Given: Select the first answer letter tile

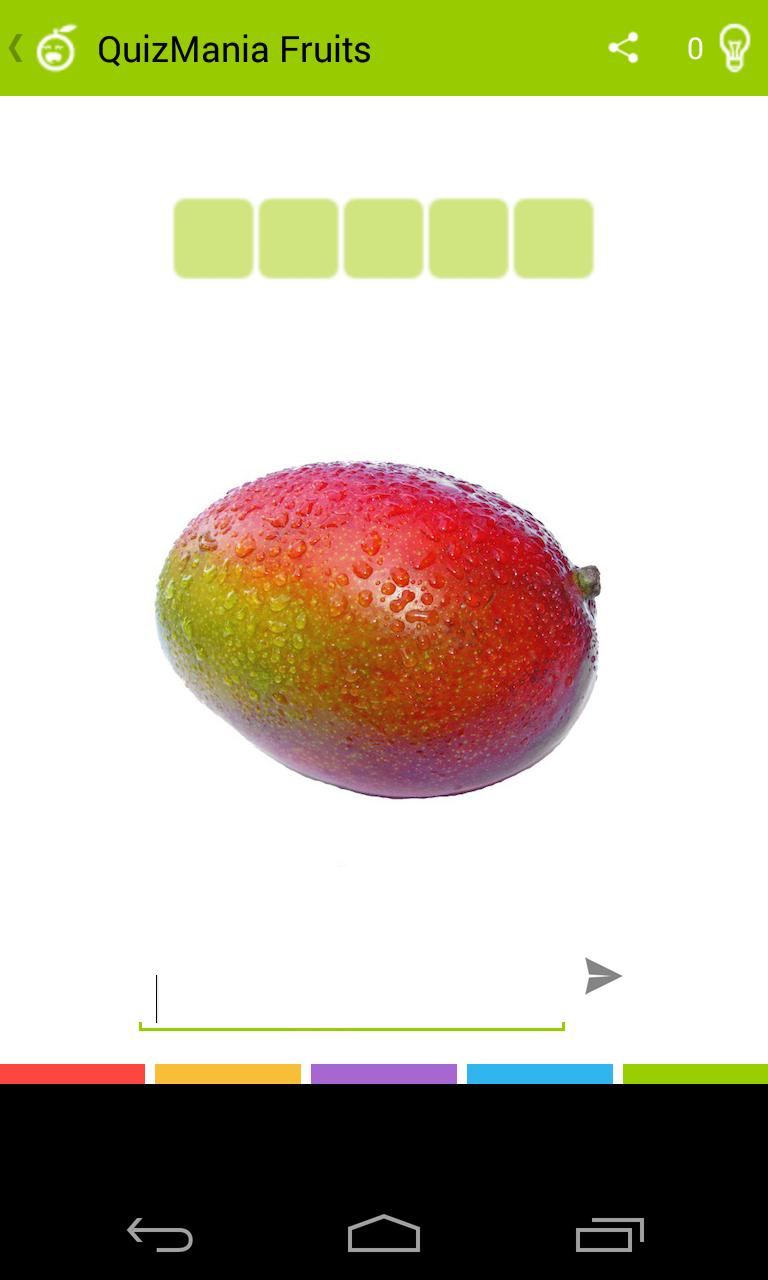Looking at the screenshot, I should coord(211,237).
